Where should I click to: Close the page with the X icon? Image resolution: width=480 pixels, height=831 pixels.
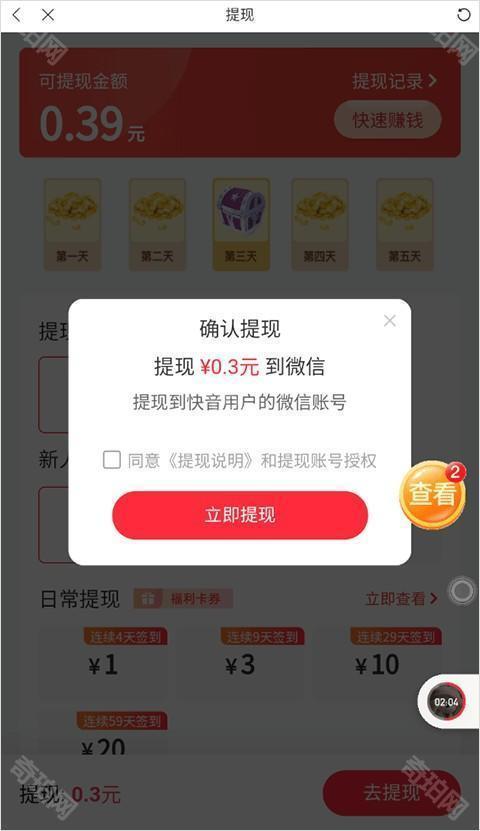pos(48,15)
